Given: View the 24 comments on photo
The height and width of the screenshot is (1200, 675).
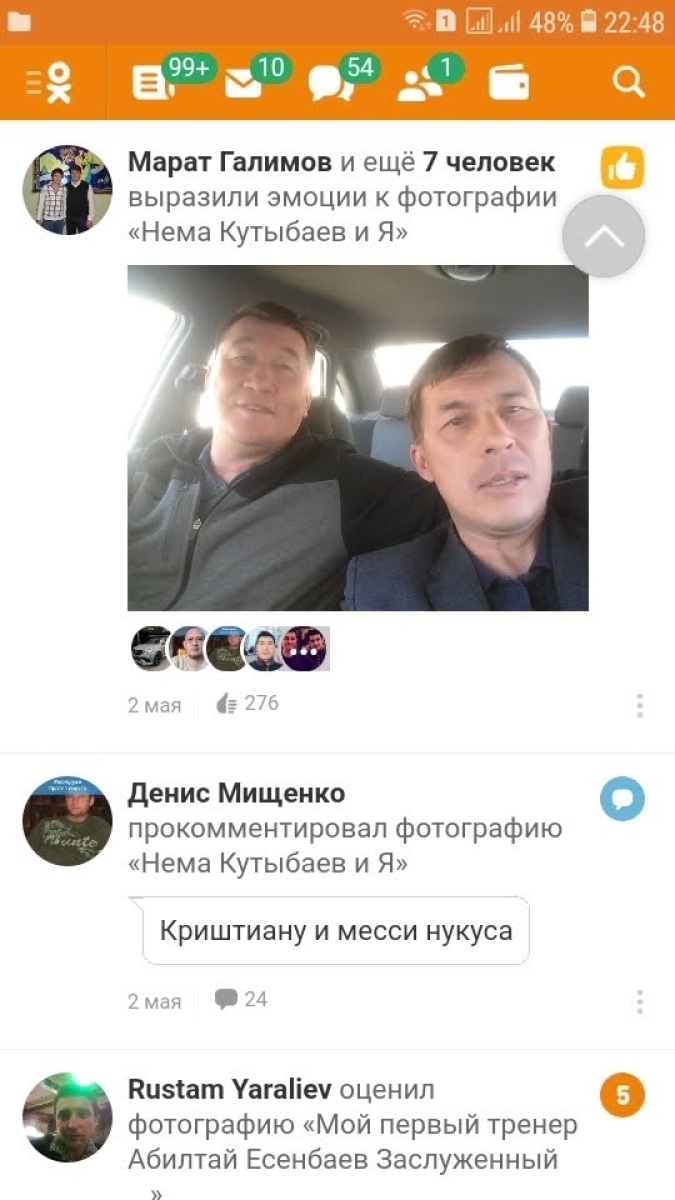Looking at the screenshot, I should coord(241,999).
